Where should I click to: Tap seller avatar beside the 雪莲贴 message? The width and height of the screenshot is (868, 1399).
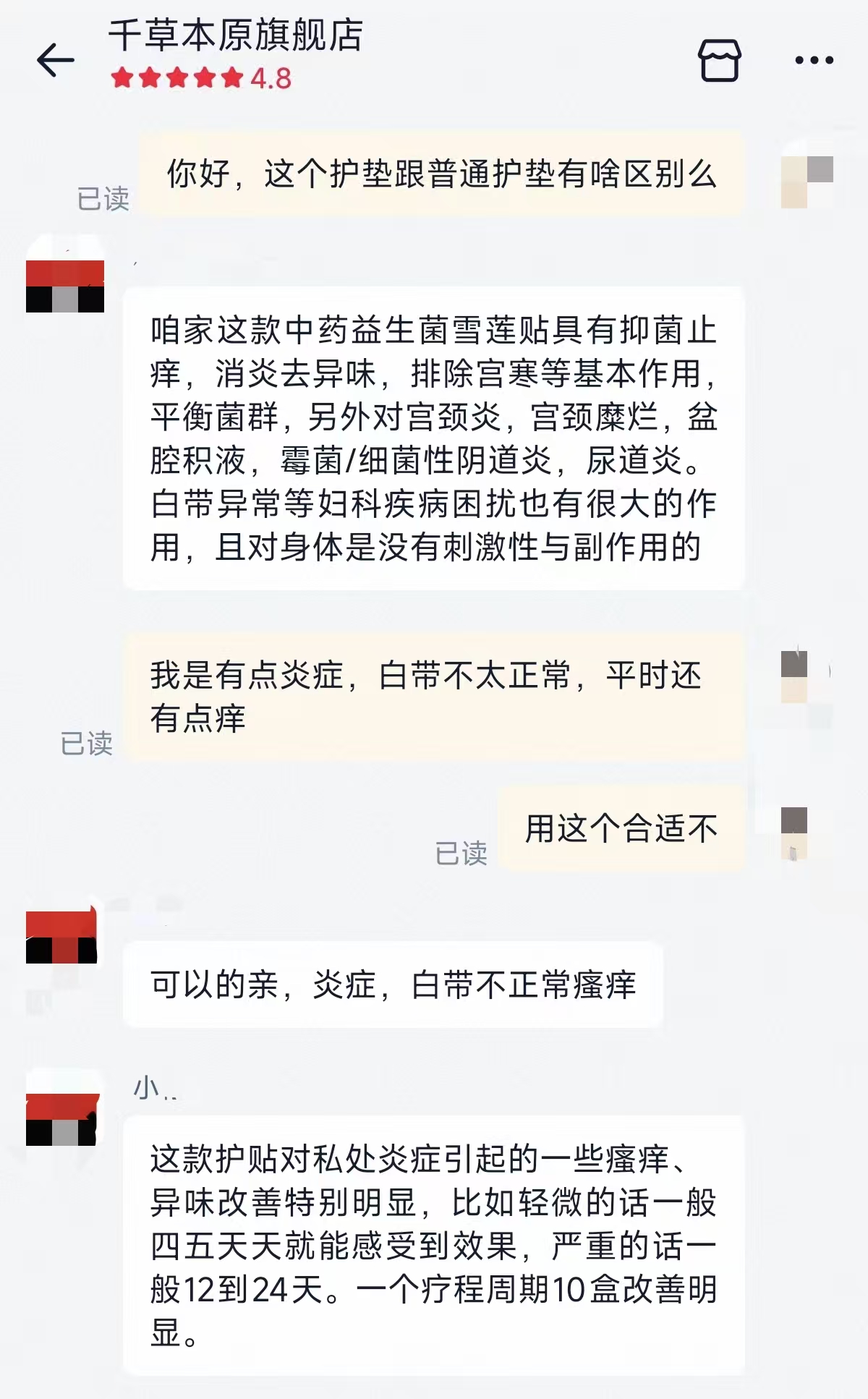point(65,285)
